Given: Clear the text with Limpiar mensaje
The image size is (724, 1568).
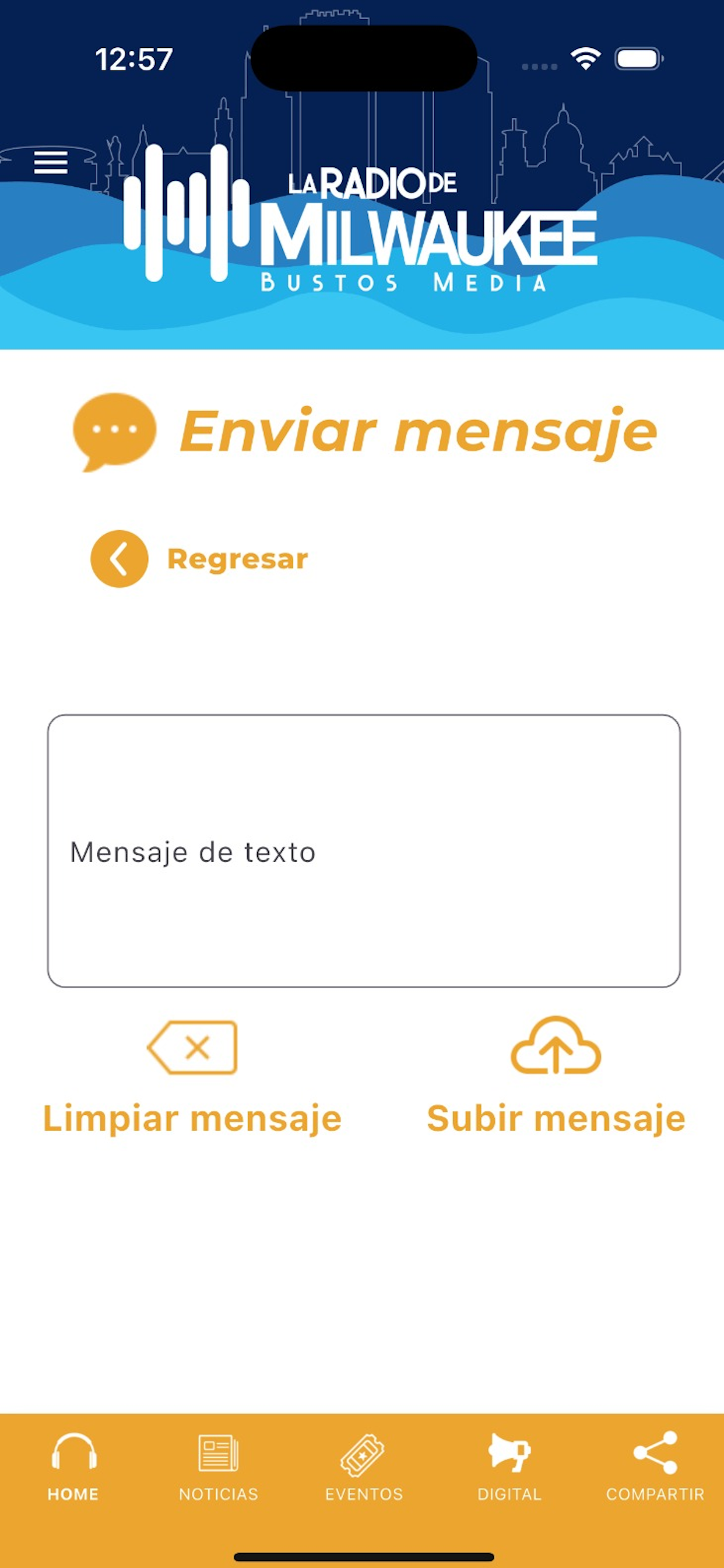Looking at the screenshot, I should click(192, 1077).
